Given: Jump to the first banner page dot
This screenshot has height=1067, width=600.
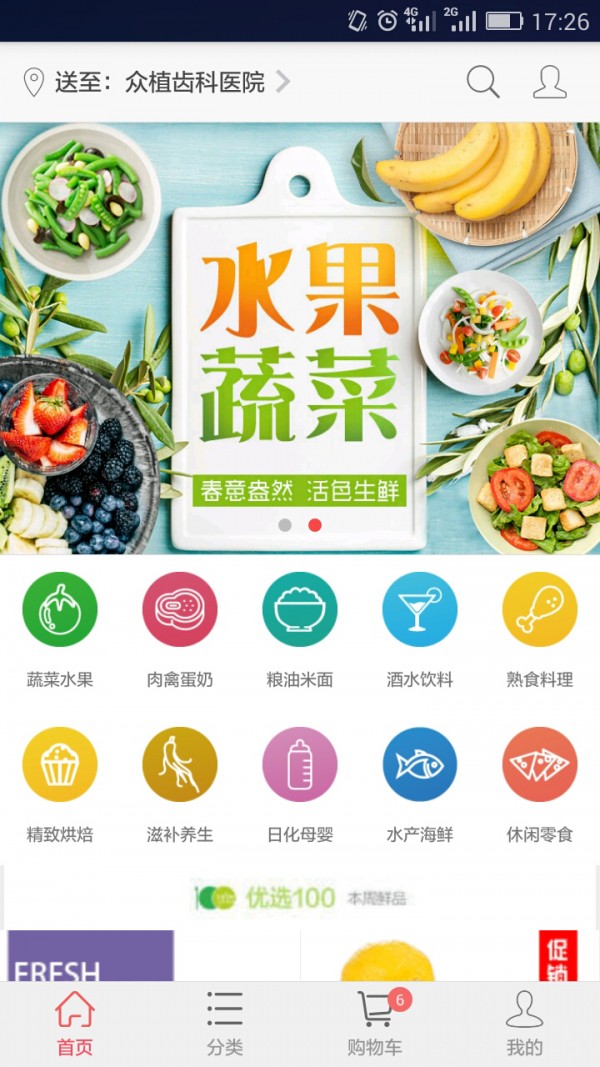Looking at the screenshot, I should (x=285, y=525).
